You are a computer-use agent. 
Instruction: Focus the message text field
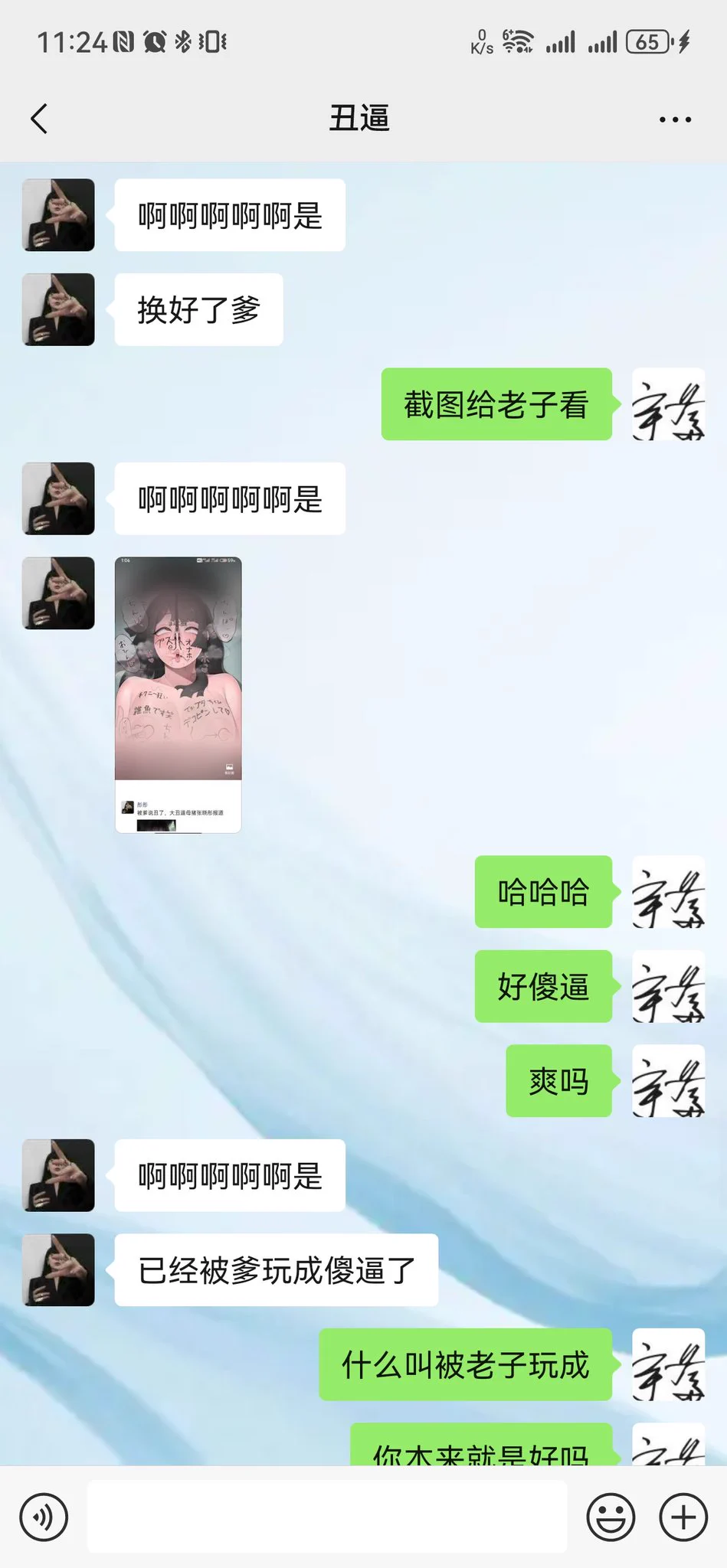tap(326, 1517)
